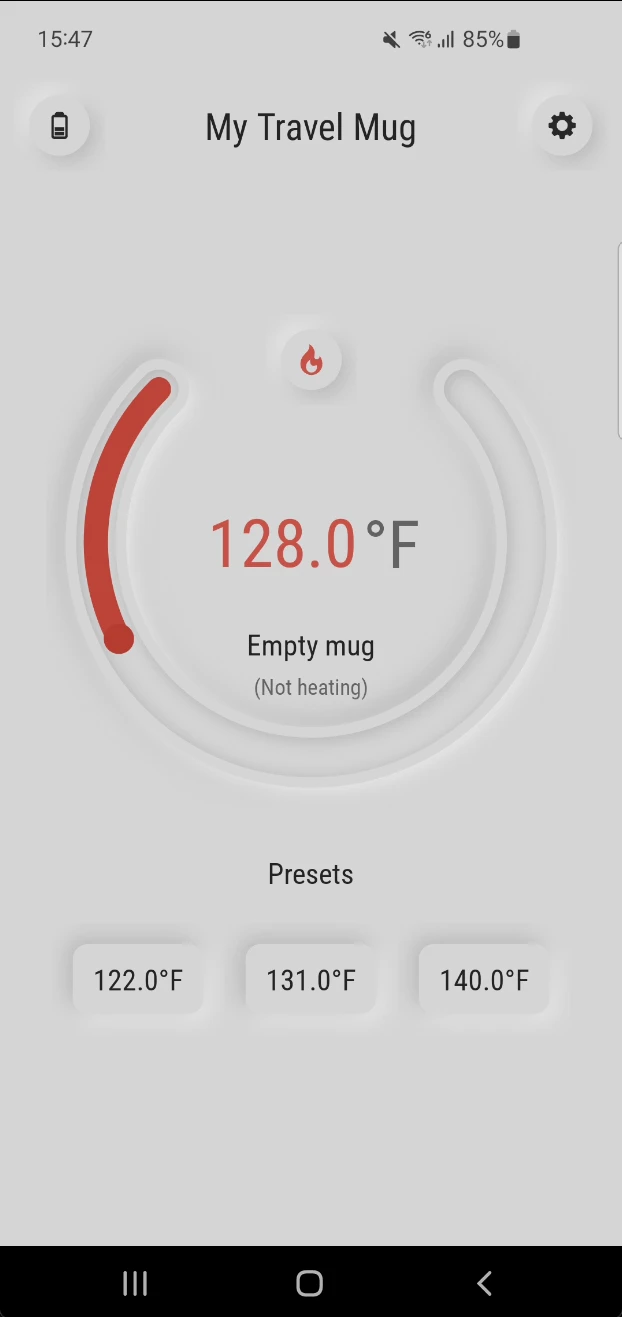Go back using system back button
Viewport: 622px width, 1317px height.
[x=485, y=1283]
